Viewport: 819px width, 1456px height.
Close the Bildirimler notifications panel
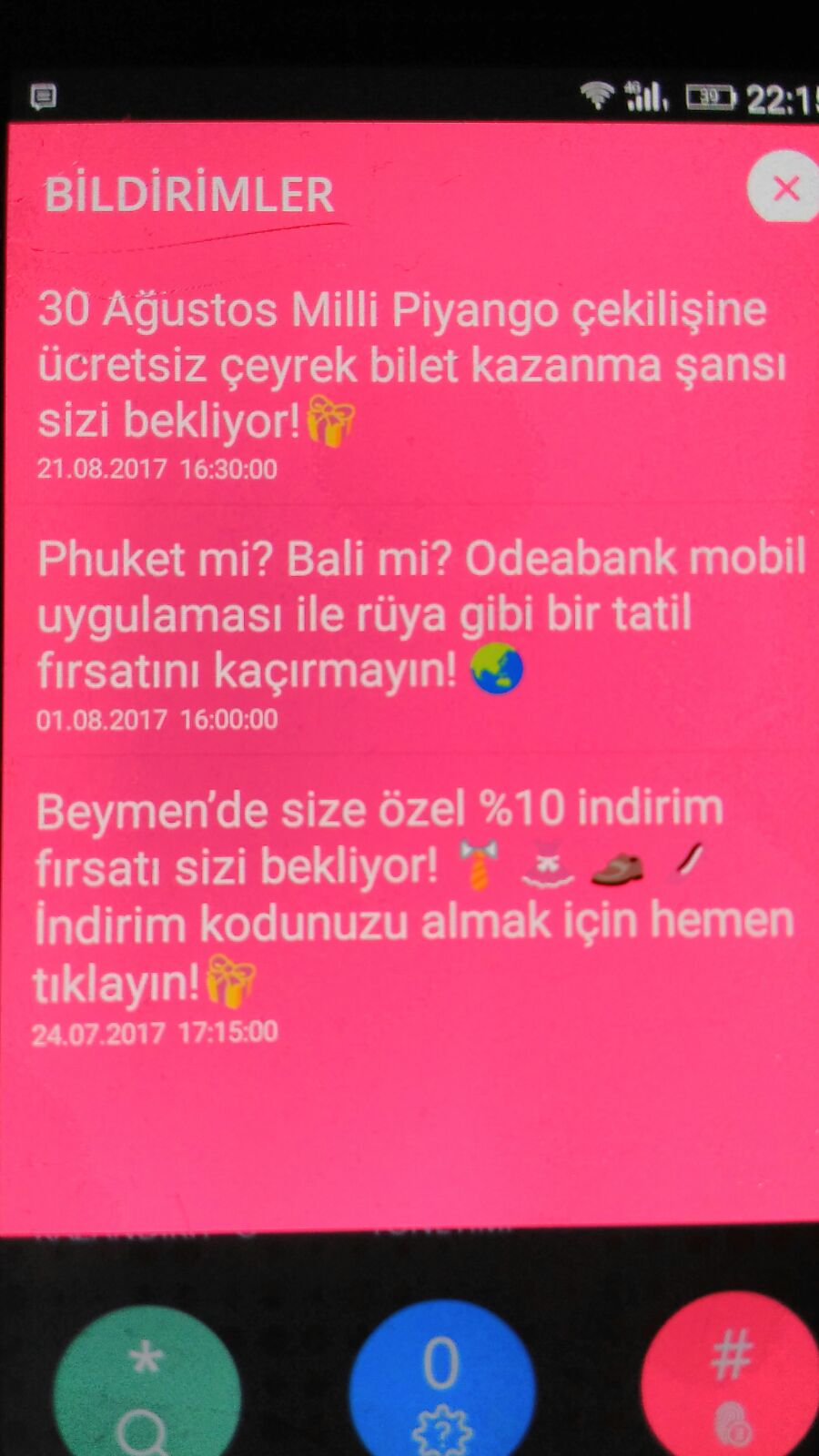coord(784,187)
